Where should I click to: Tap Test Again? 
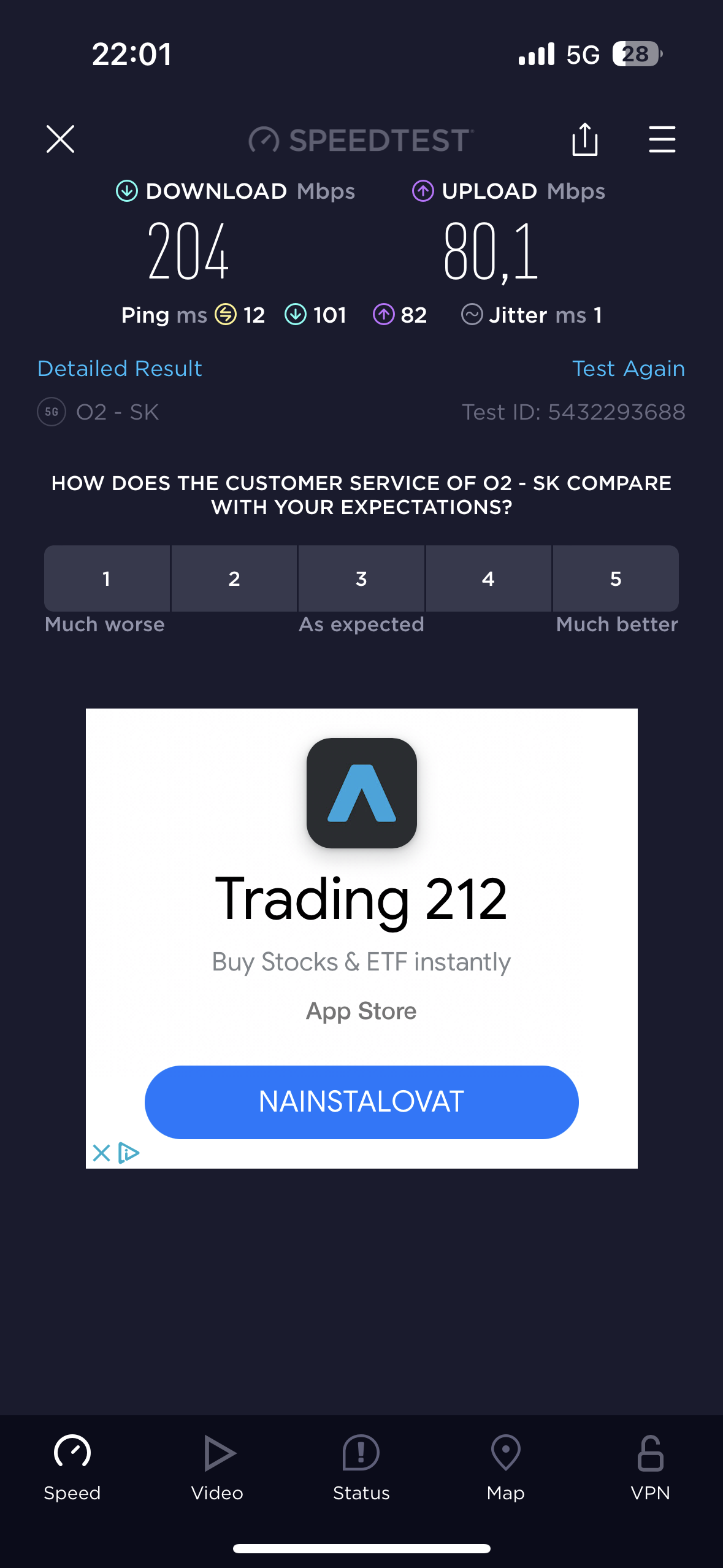coord(628,369)
